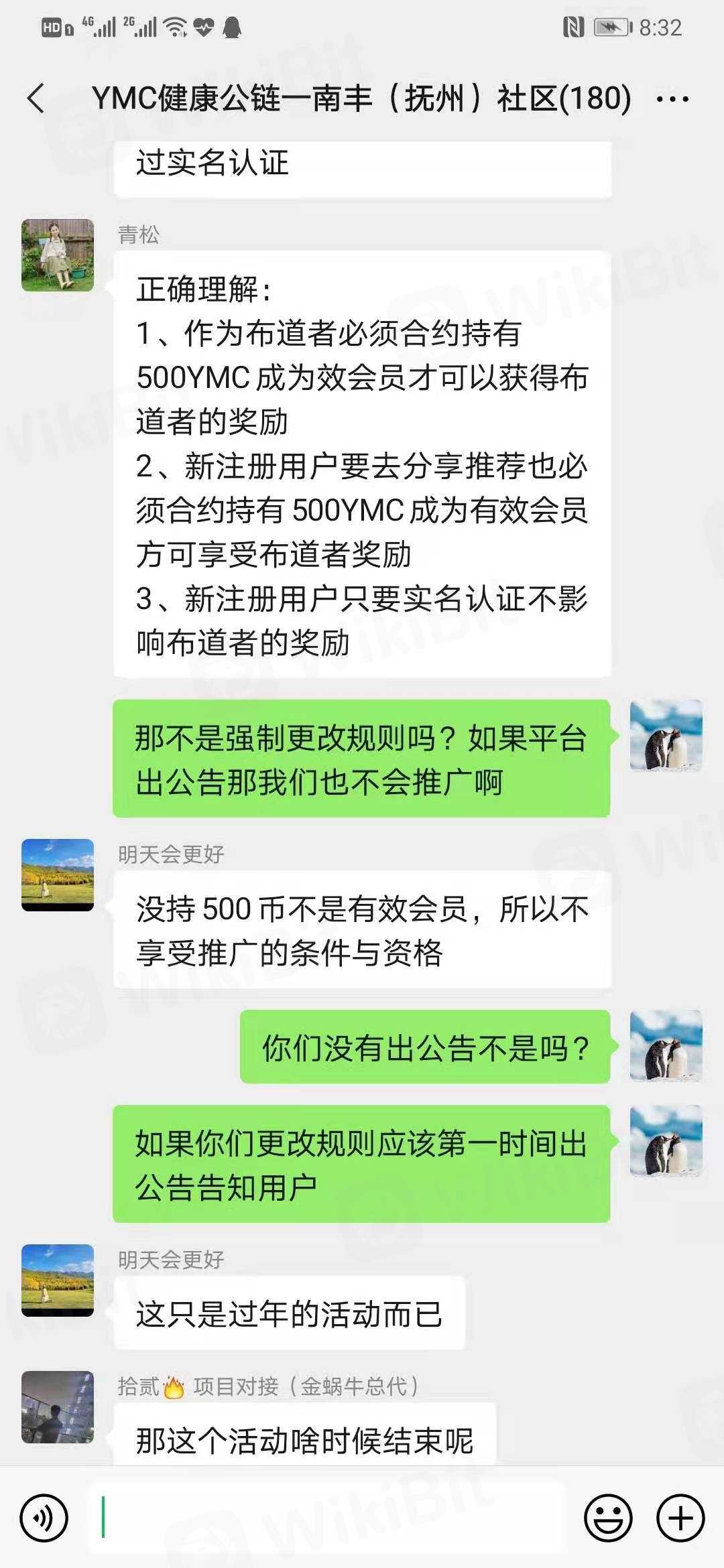
Task: Open own avatar beside 你们没有出公告不是吗
Action: pyautogui.click(x=666, y=1046)
